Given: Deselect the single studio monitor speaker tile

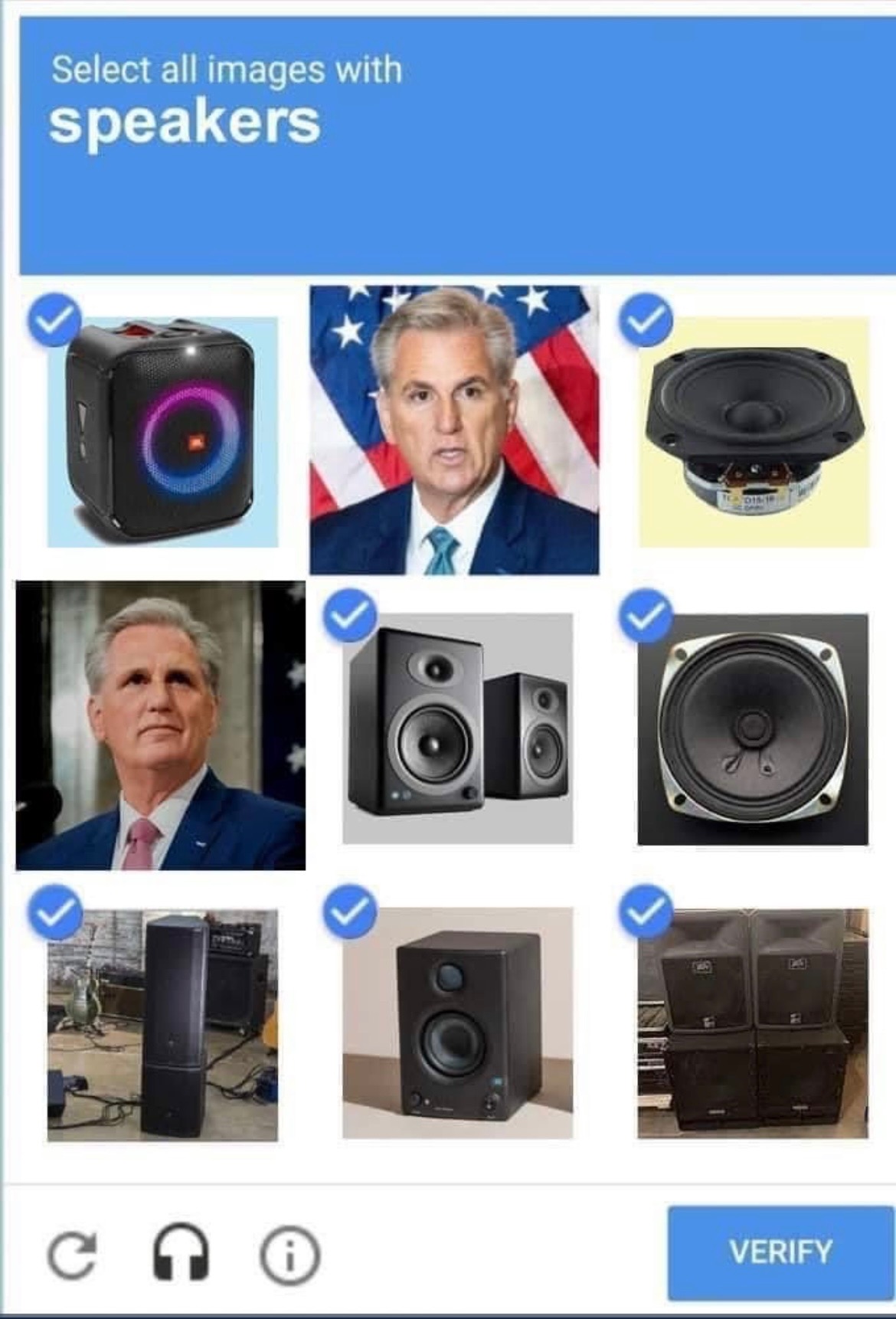Looking at the screenshot, I should click(x=457, y=1023).
